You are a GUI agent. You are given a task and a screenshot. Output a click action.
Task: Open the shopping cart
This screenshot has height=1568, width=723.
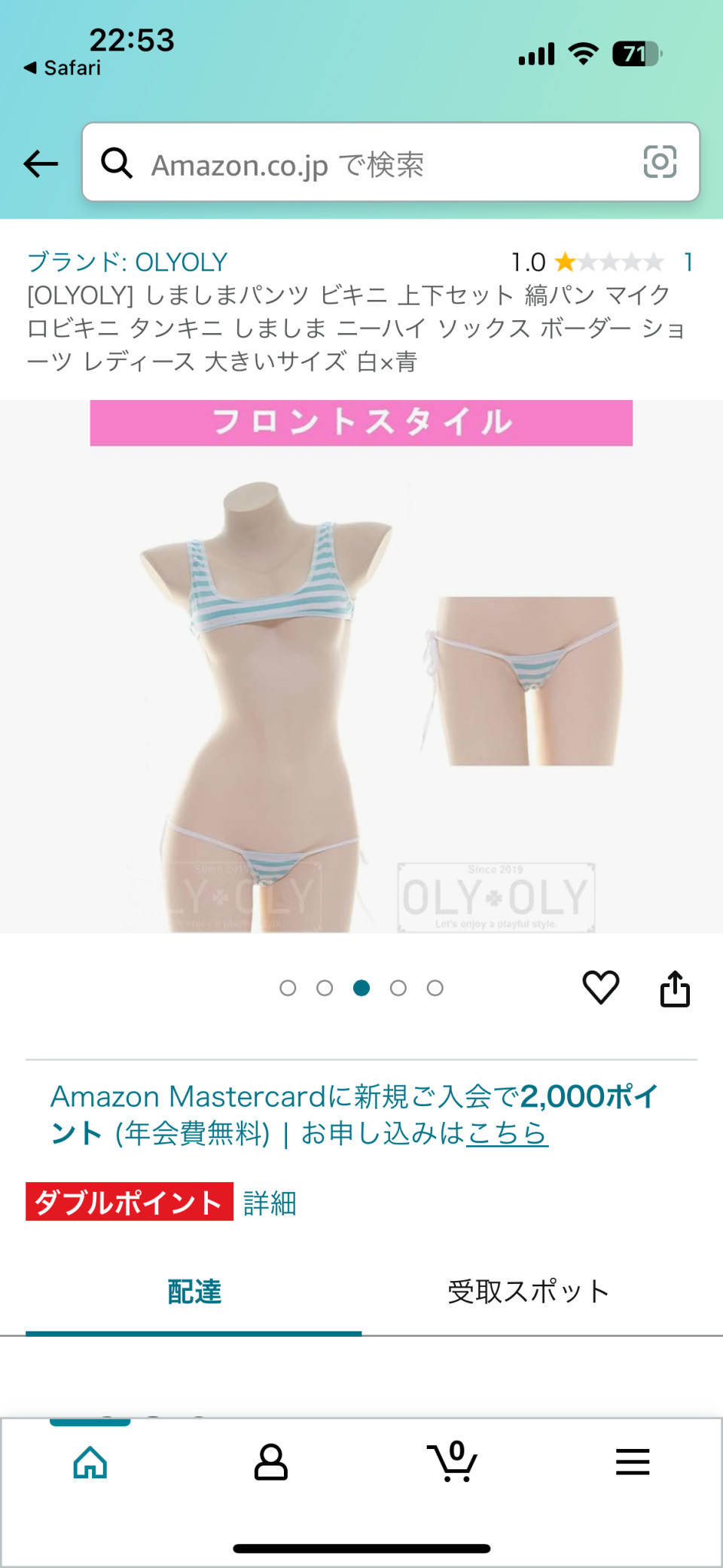pos(452,1463)
